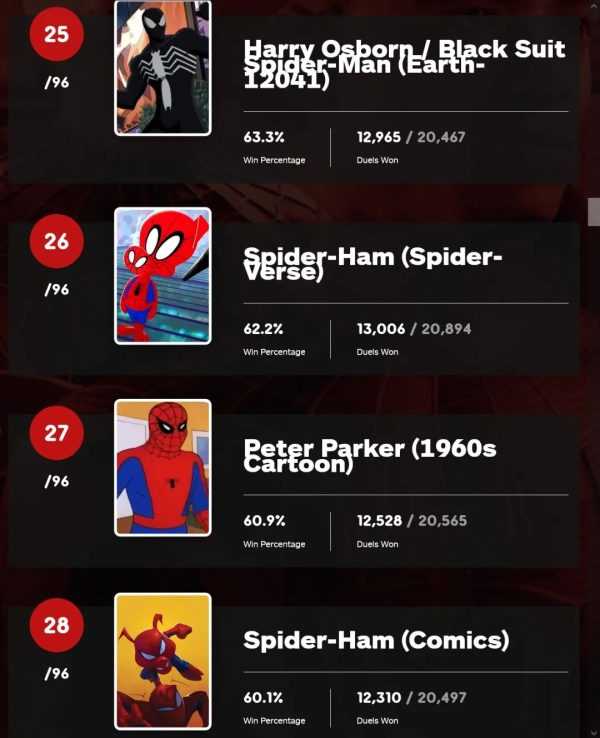The width and height of the screenshot is (600, 738).
Task: Open the Spider-Ham (Spider-Verse) card
Action: (372, 264)
